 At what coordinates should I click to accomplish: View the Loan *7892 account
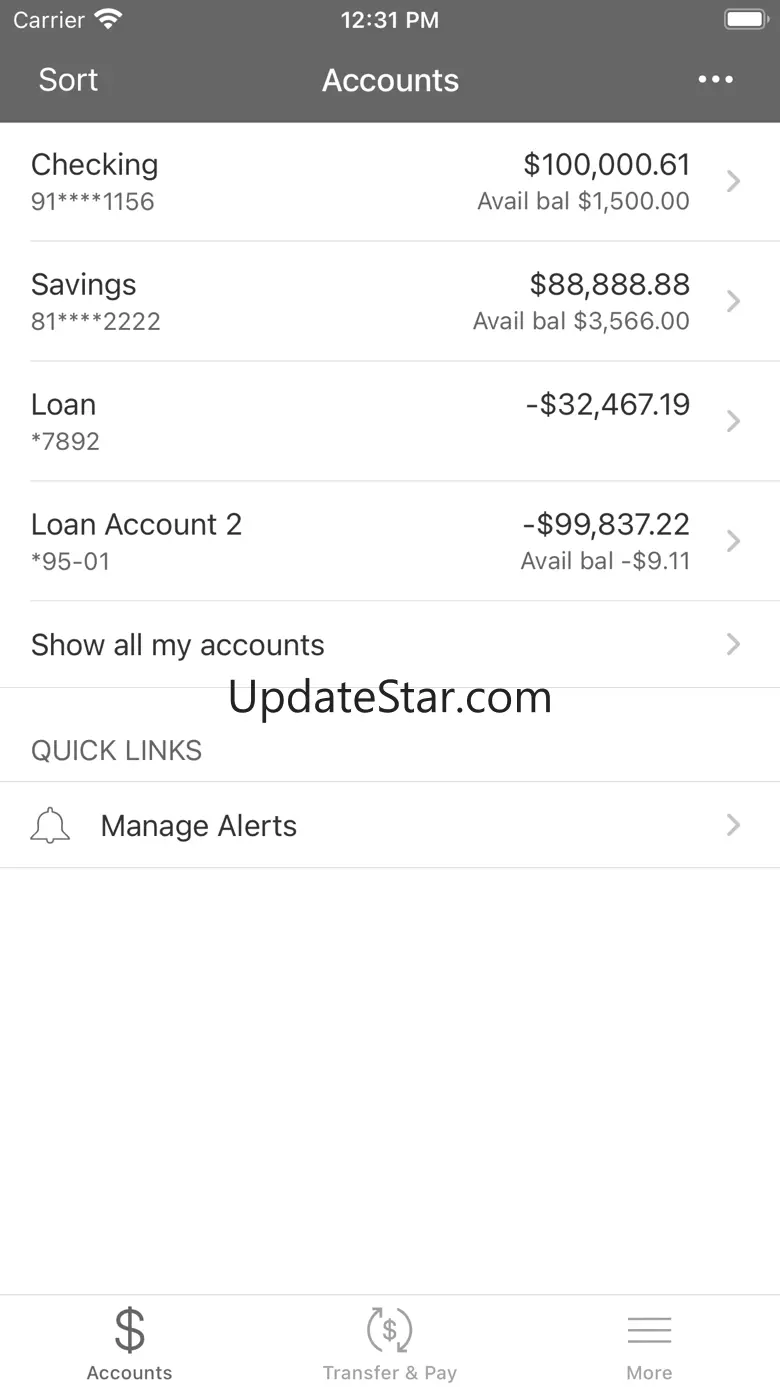coord(390,421)
